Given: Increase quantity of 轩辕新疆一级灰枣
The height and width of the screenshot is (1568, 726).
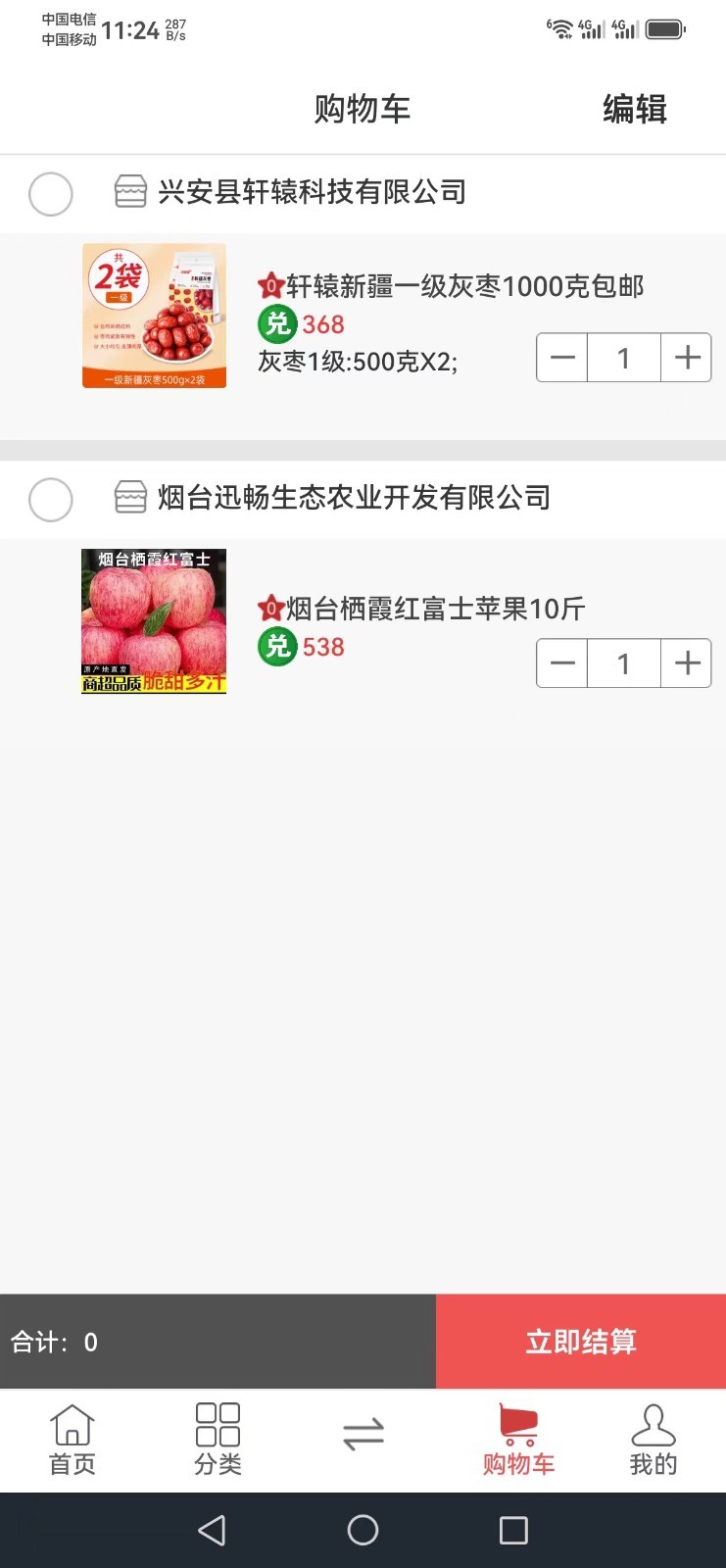Looking at the screenshot, I should point(687,358).
